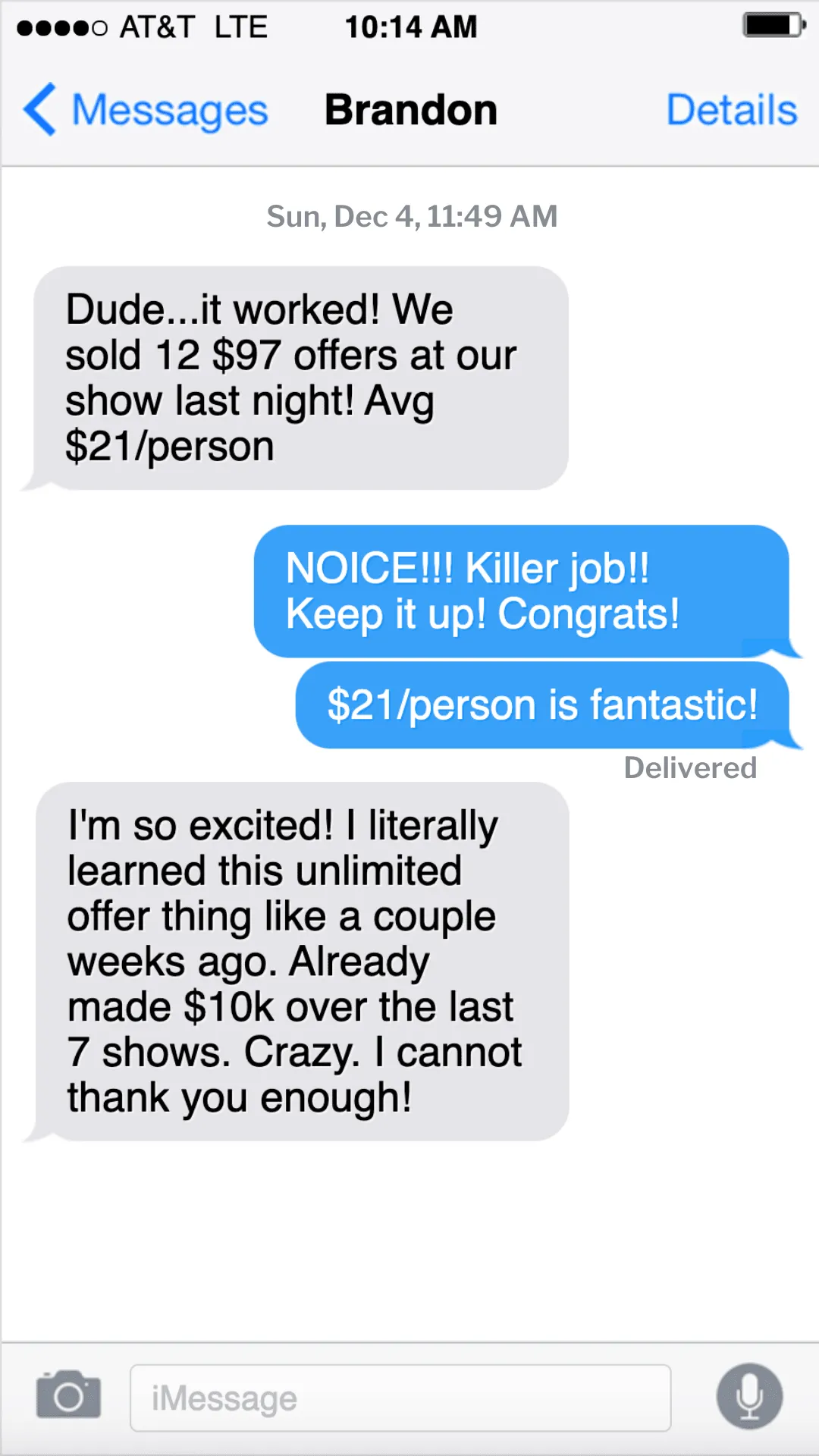Open Details for Brandon's conversation

pos(732,110)
